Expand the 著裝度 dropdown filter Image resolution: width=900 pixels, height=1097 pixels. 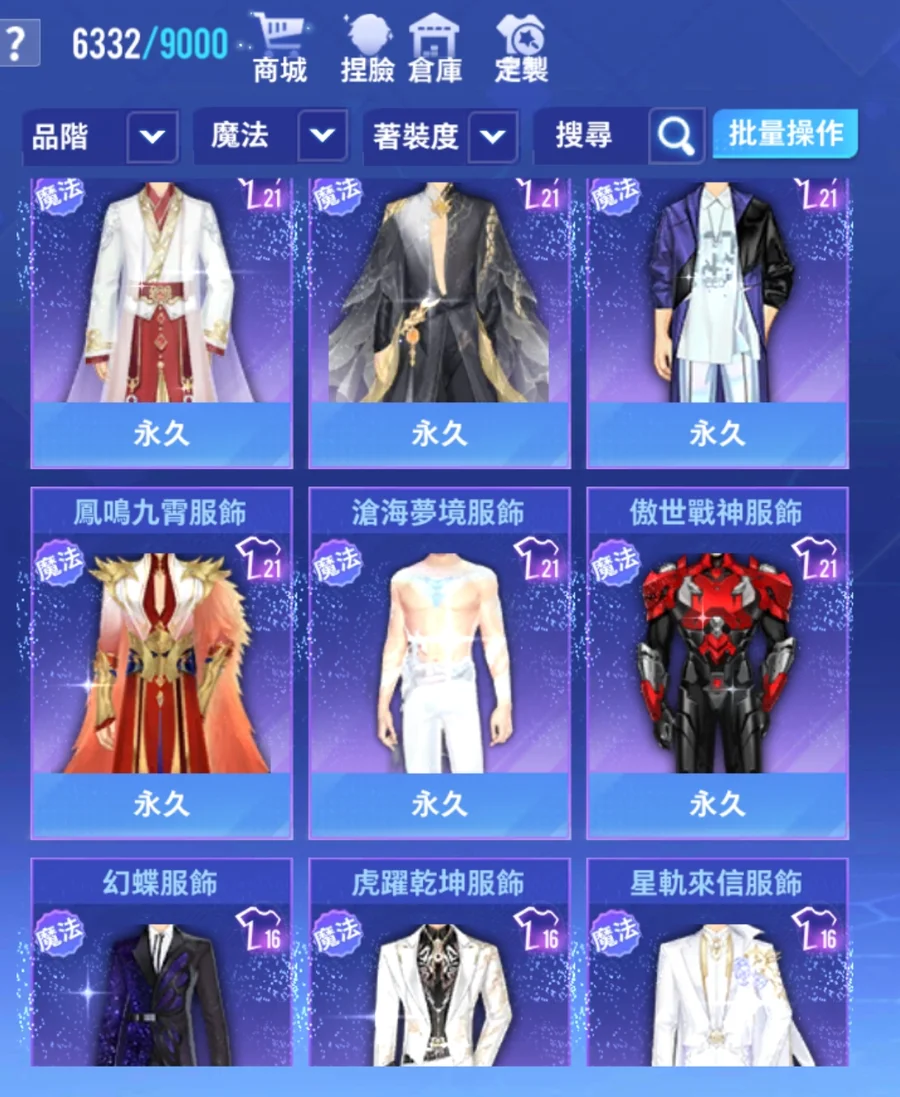(492, 136)
